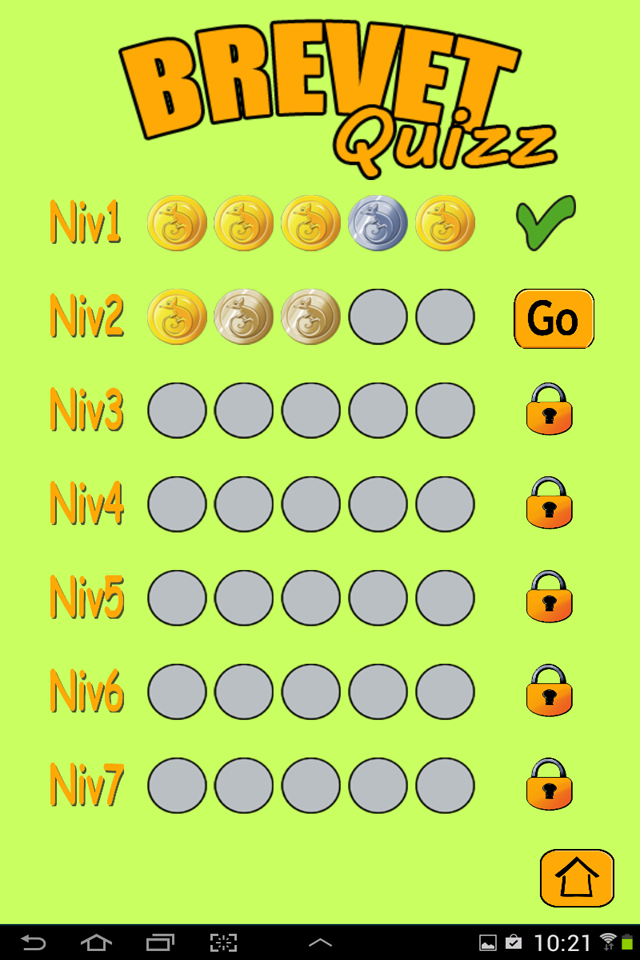Viewport: 640px width, 960px height.
Task: Go back using the system back arrow
Action: (x=33, y=942)
